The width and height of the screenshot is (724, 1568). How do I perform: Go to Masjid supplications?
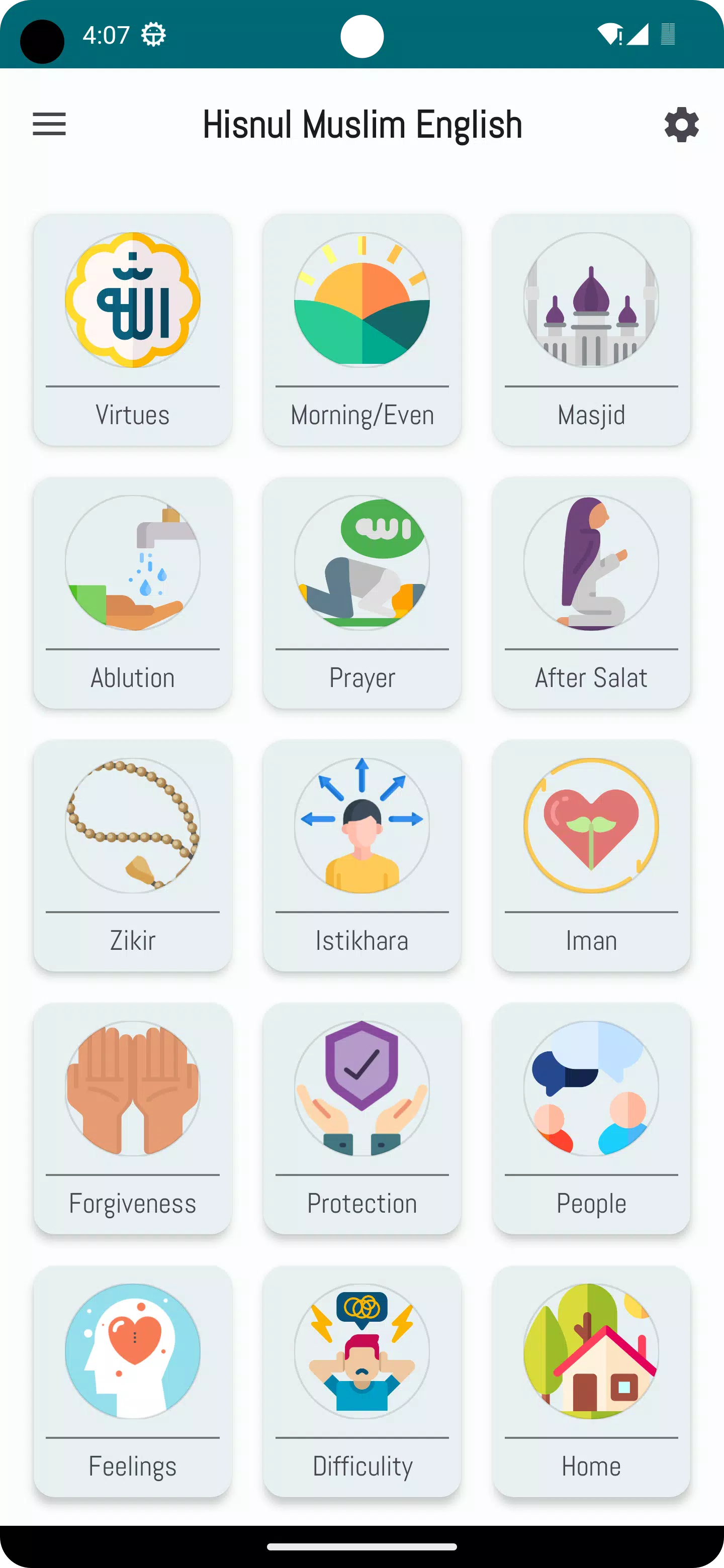(x=591, y=330)
